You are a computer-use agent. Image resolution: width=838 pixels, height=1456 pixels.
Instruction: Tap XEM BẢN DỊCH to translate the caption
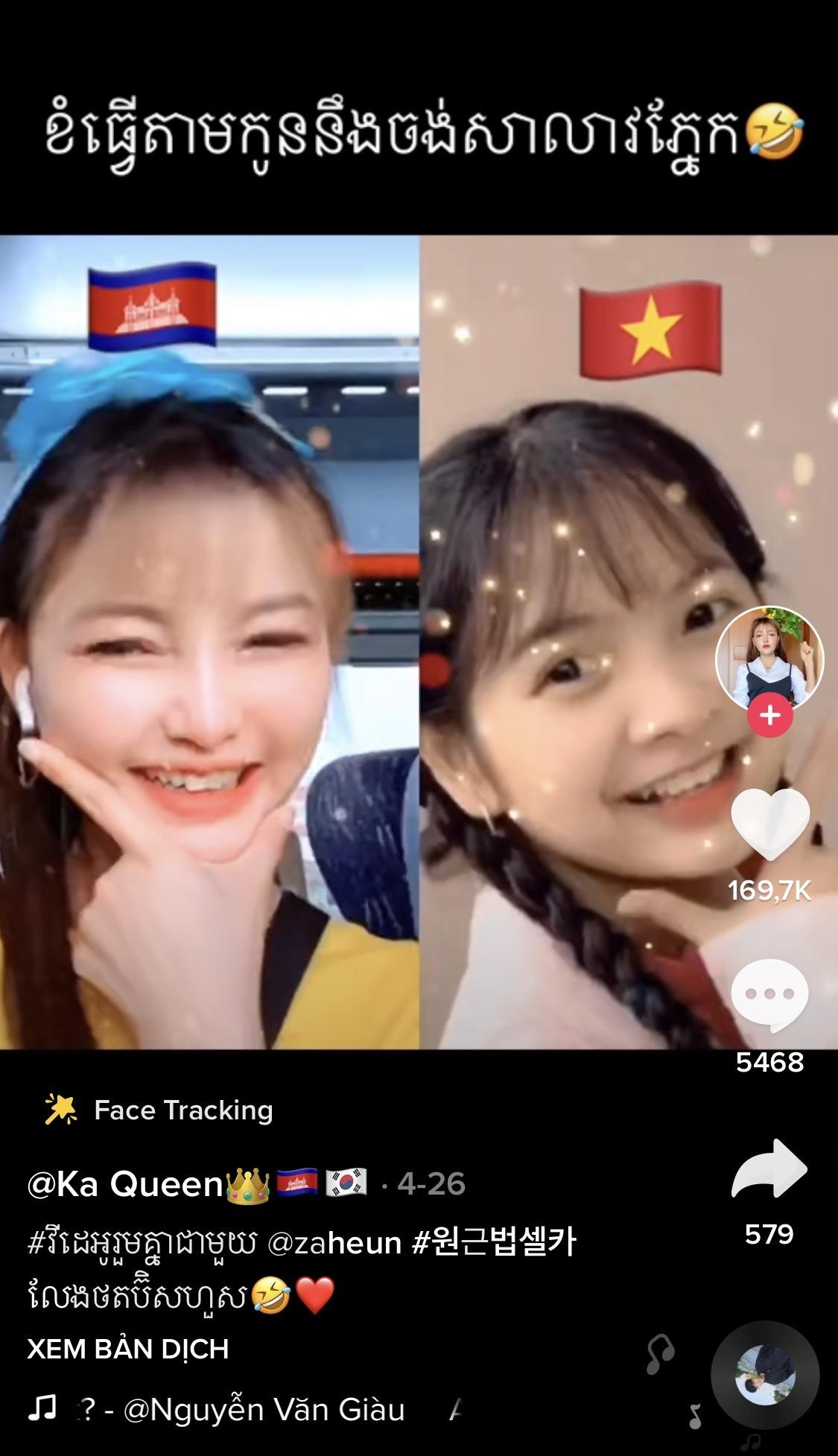pyautogui.click(x=128, y=1349)
